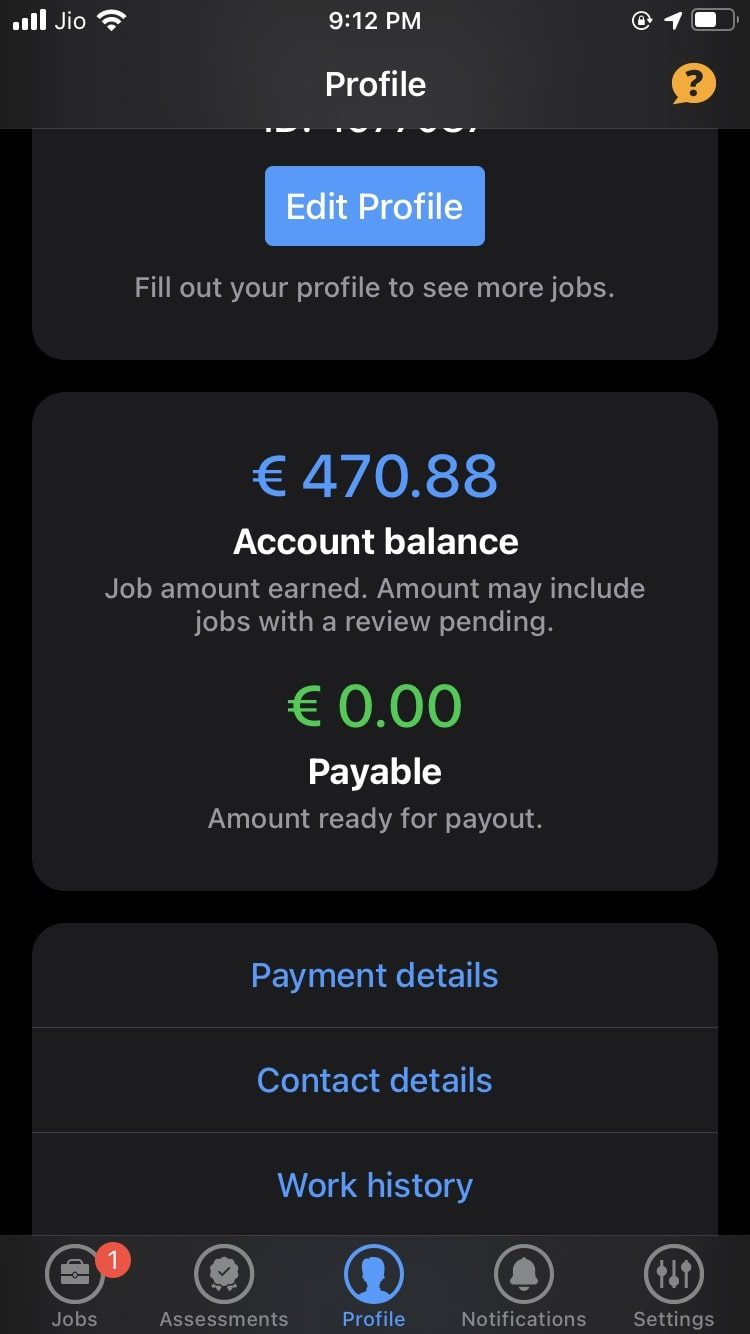Switch to the Jobs tab
The width and height of the screenshot is (750, 1334).
75,1286
